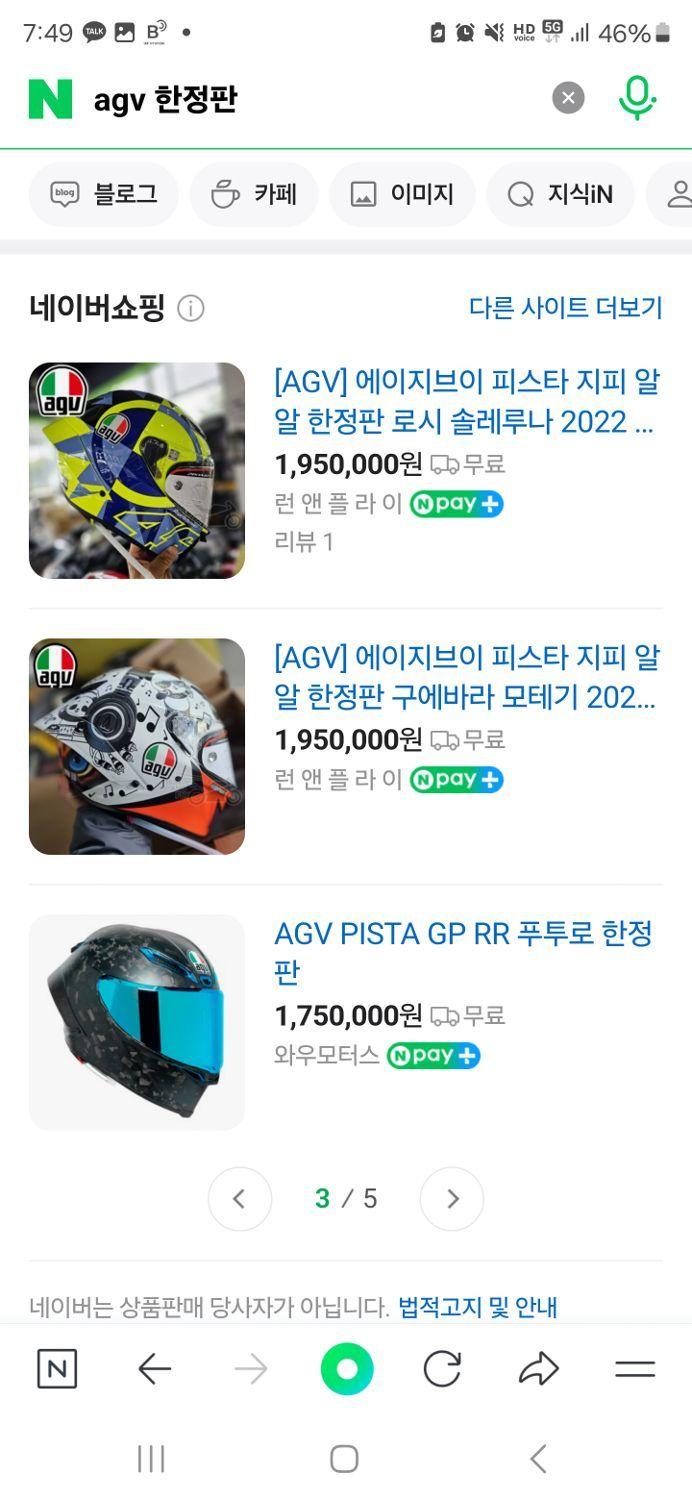This screenshot has width=692, height=1500.
Task: Clear the search query
Action: point(568,98)
